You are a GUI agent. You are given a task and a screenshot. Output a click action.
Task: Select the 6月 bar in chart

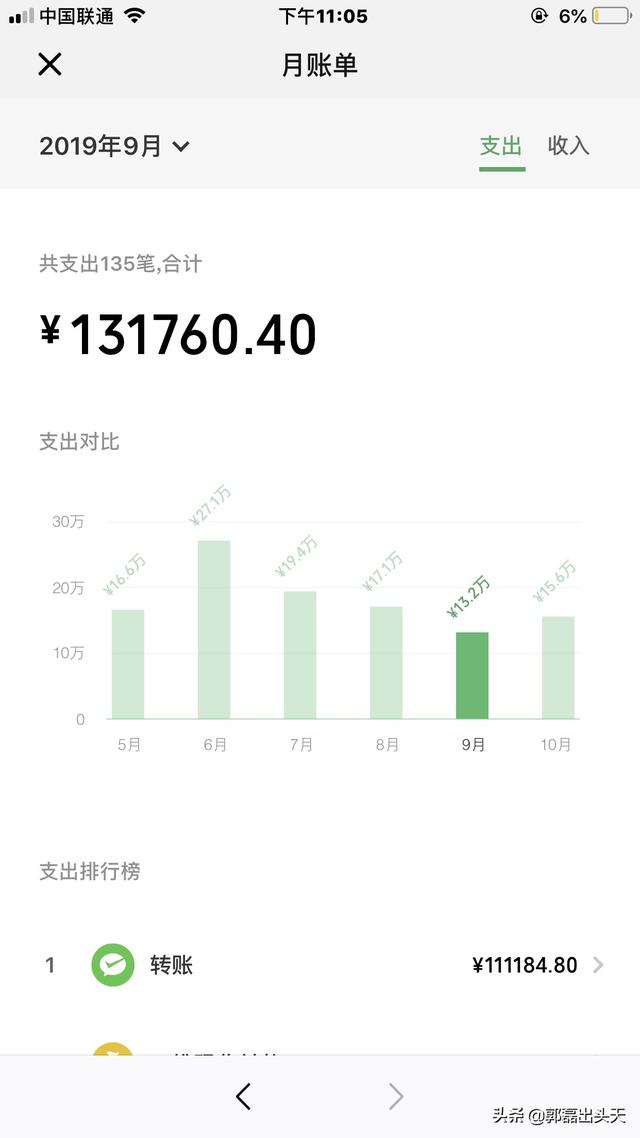[214, 629]
